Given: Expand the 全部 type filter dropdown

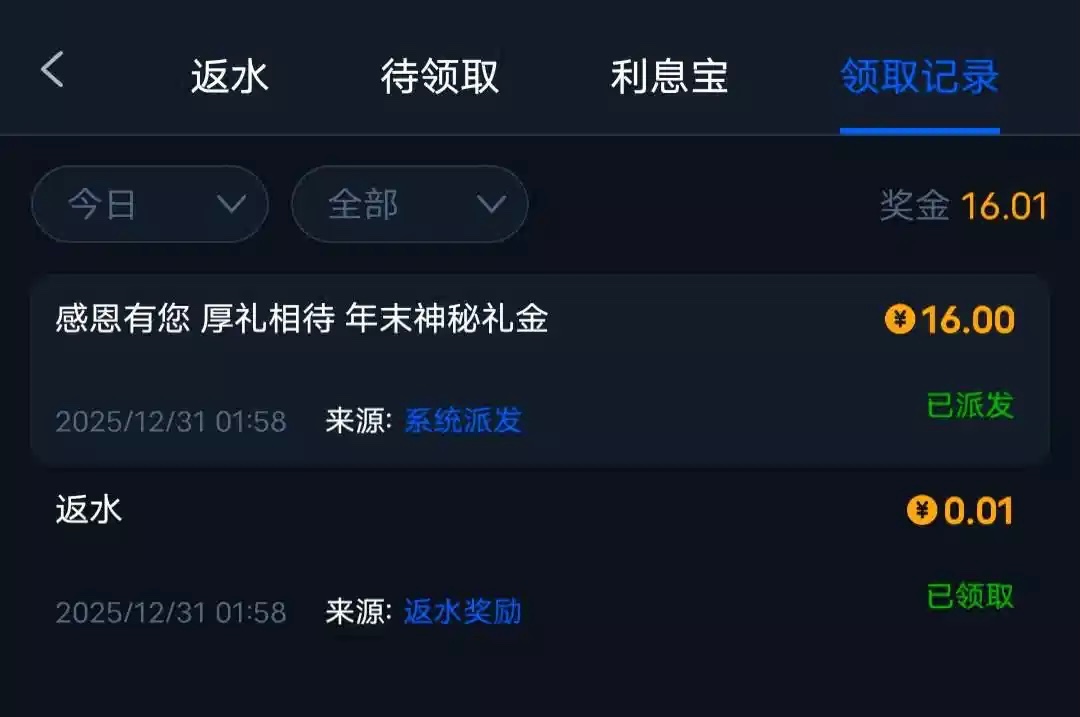Looking at the screenshot, I should coord(409,205).
